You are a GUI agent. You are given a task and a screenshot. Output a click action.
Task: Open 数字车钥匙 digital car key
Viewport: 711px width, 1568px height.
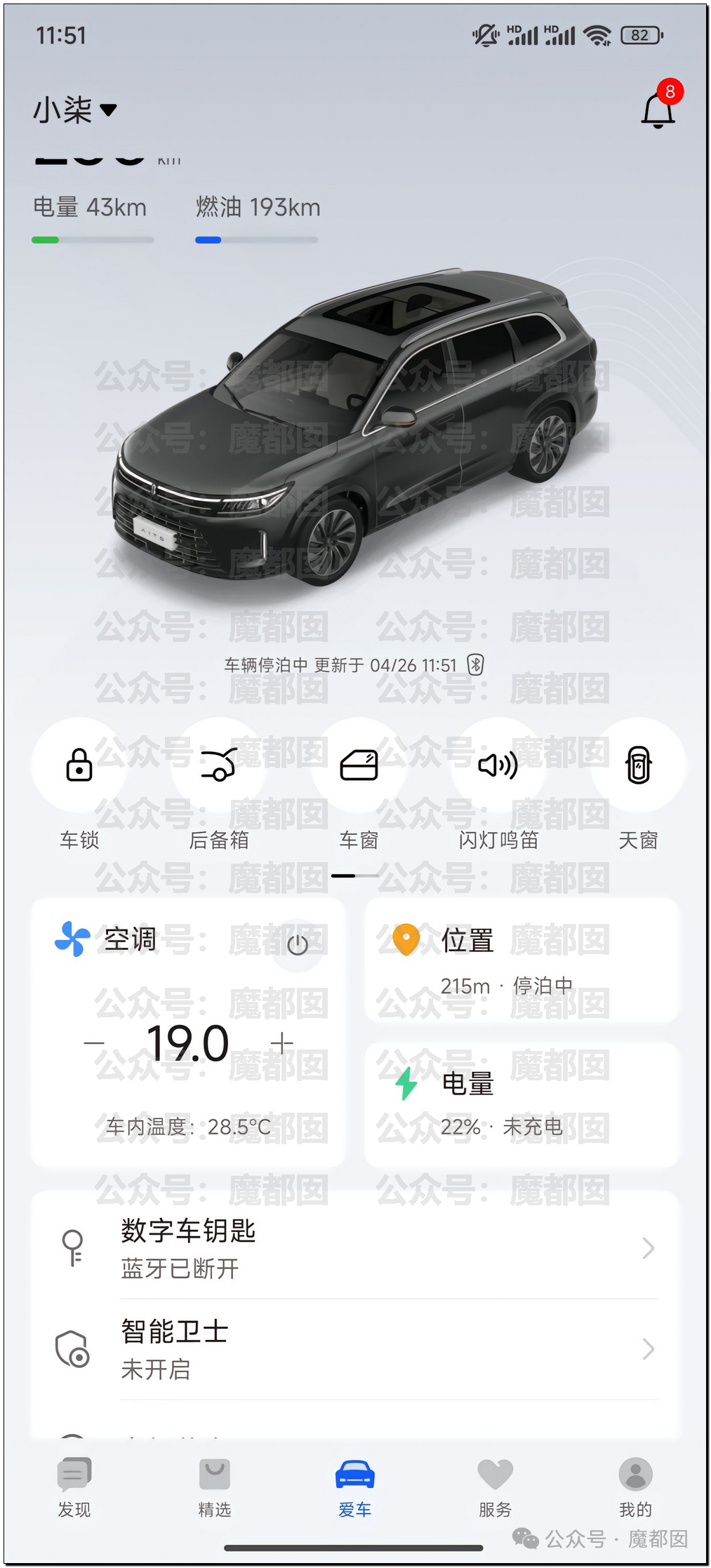[x=355, y=1249]
